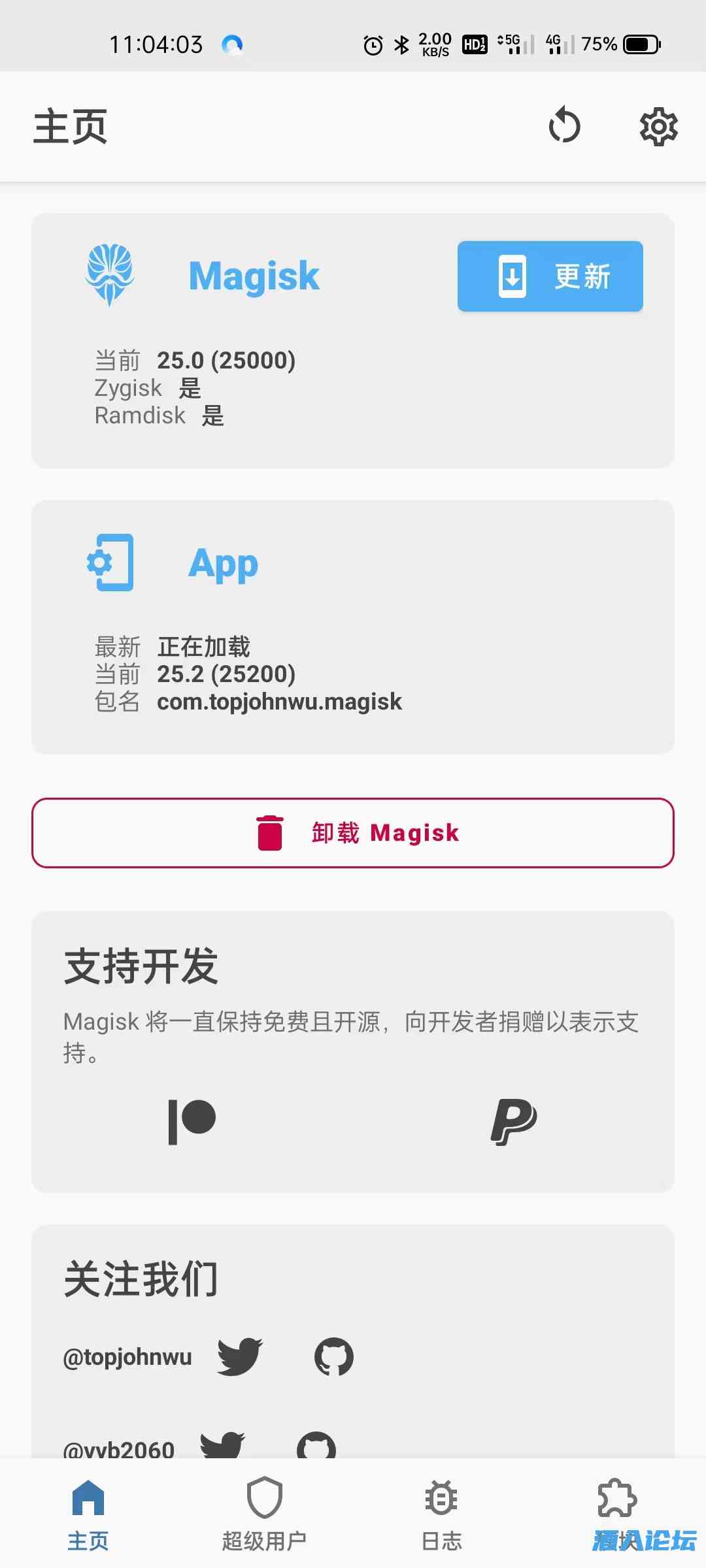The image size is (706, 1568).
Task: Open the Patreon donation link
Action: pos(192,1122)
